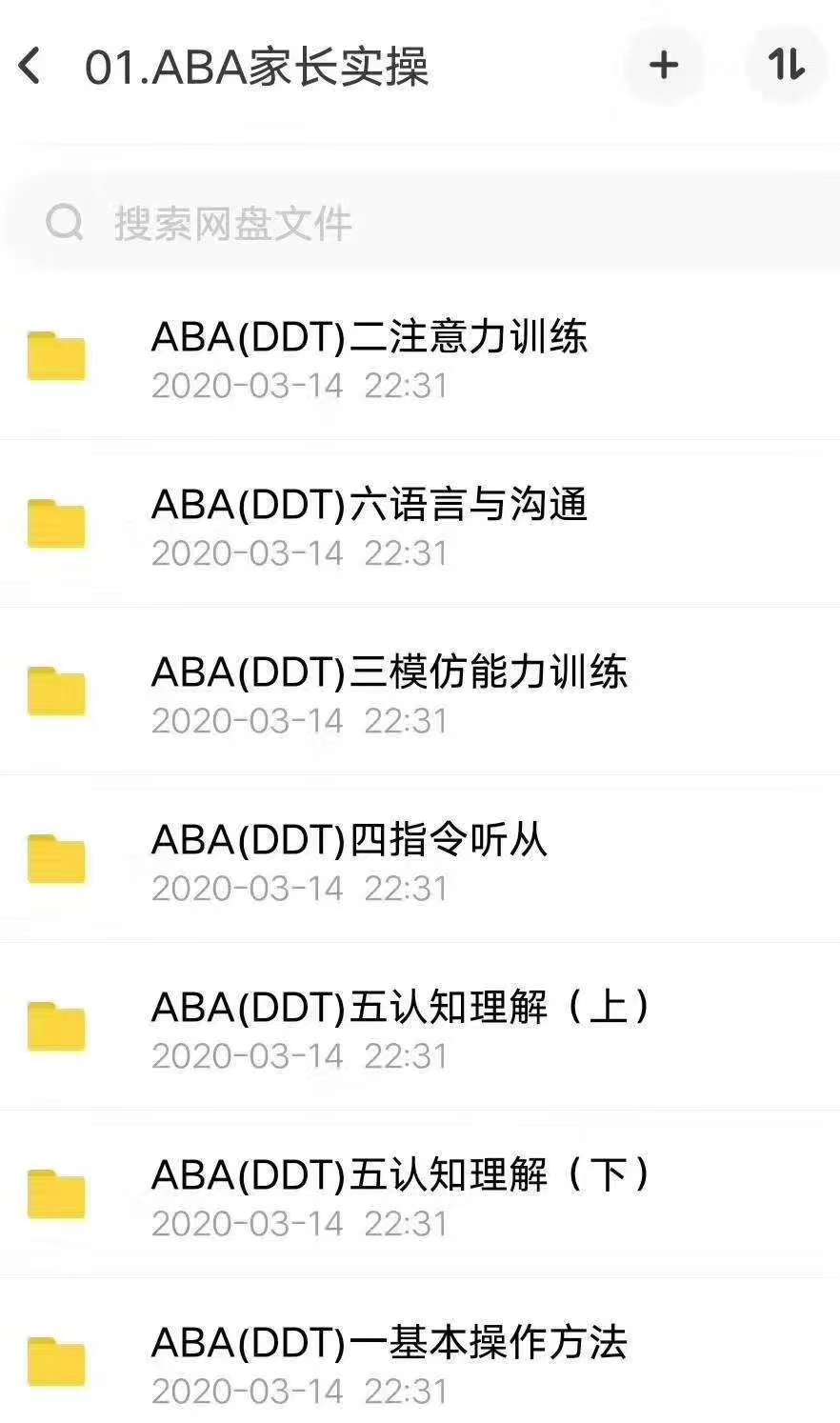The width and height of the screenshot is (840, 1423).
Task: Click the sort order icon
Action: (787, 65)
